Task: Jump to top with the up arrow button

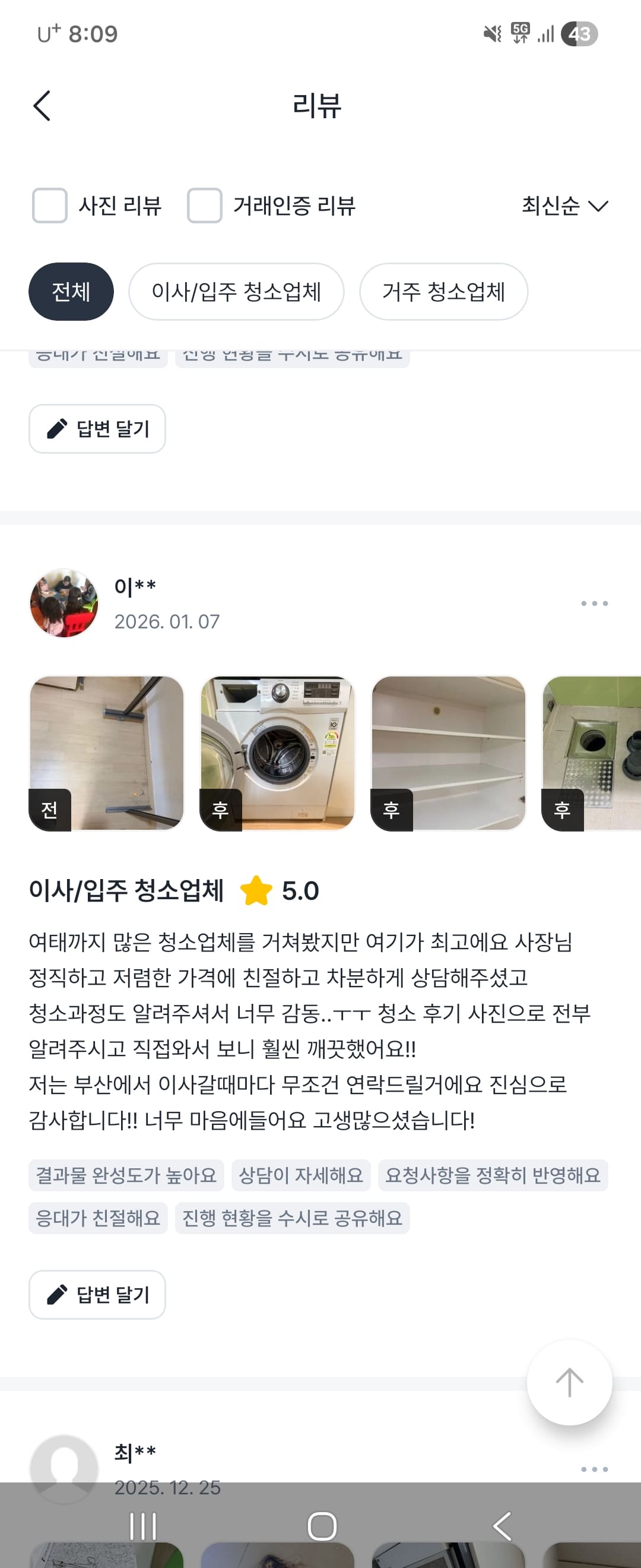Action: 569,1382
